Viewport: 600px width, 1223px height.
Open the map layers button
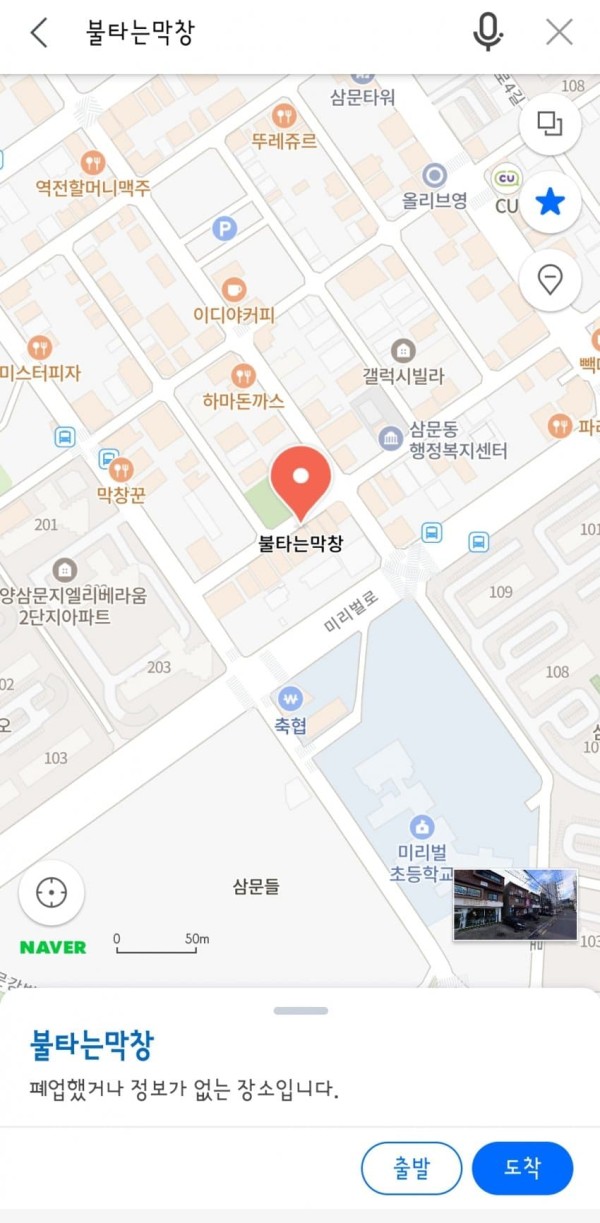pyautogui.click(x=550, y=124)
